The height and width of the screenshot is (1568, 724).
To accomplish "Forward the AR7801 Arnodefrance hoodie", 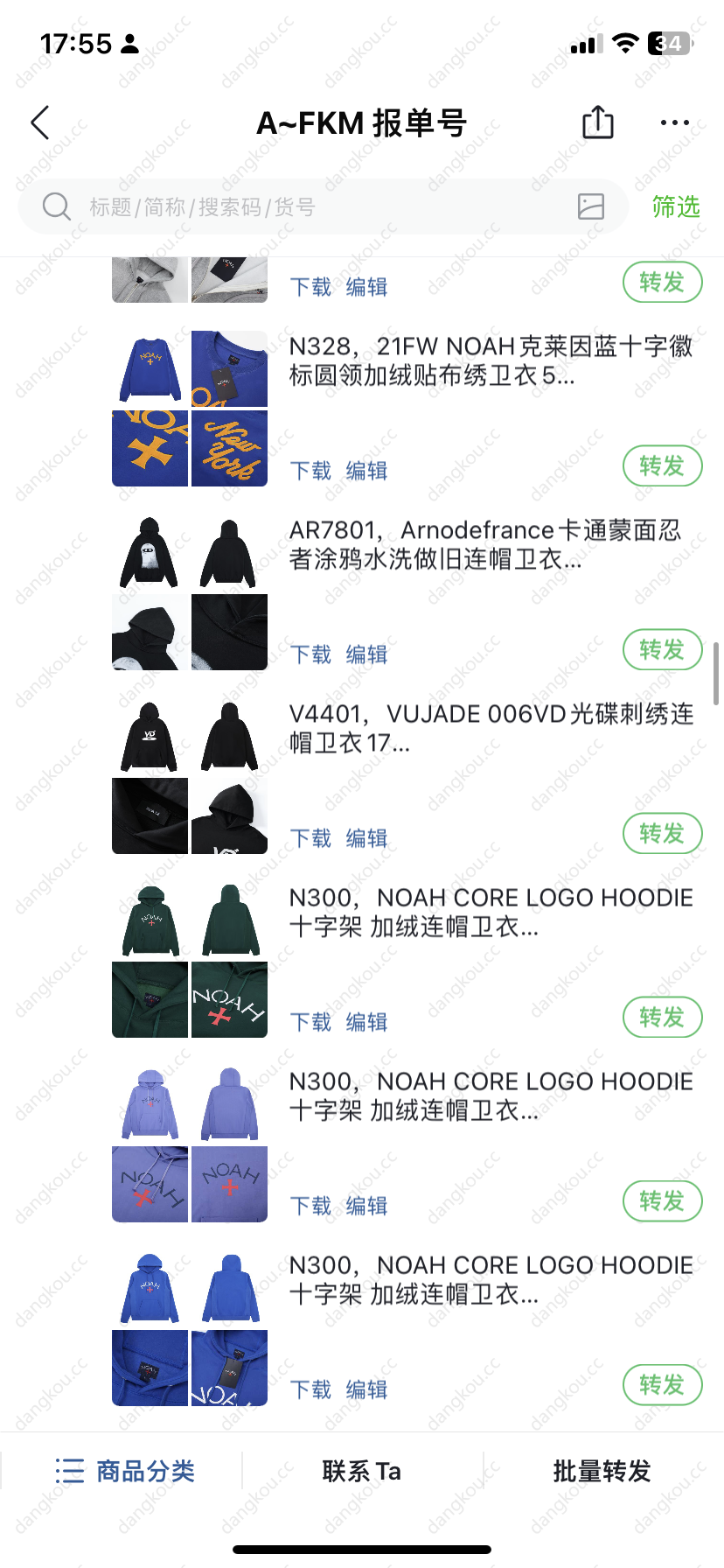I will [x=662, y=650].
